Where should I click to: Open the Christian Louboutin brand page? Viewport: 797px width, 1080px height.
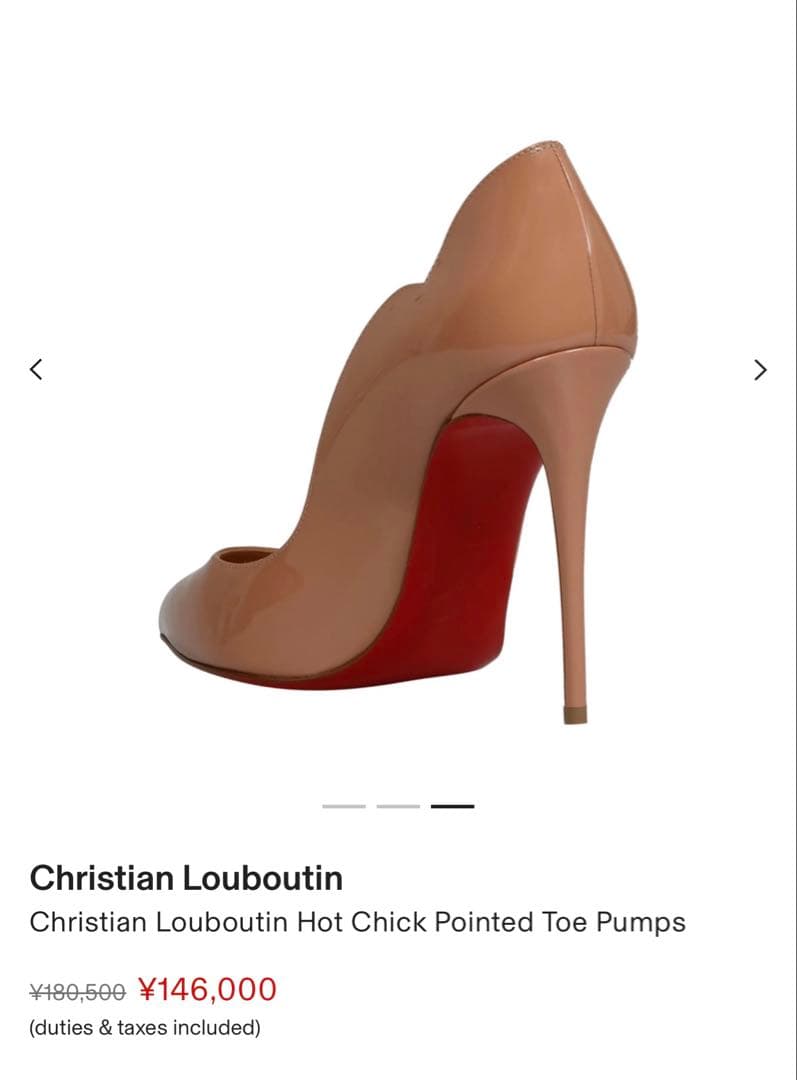point(186,879)
